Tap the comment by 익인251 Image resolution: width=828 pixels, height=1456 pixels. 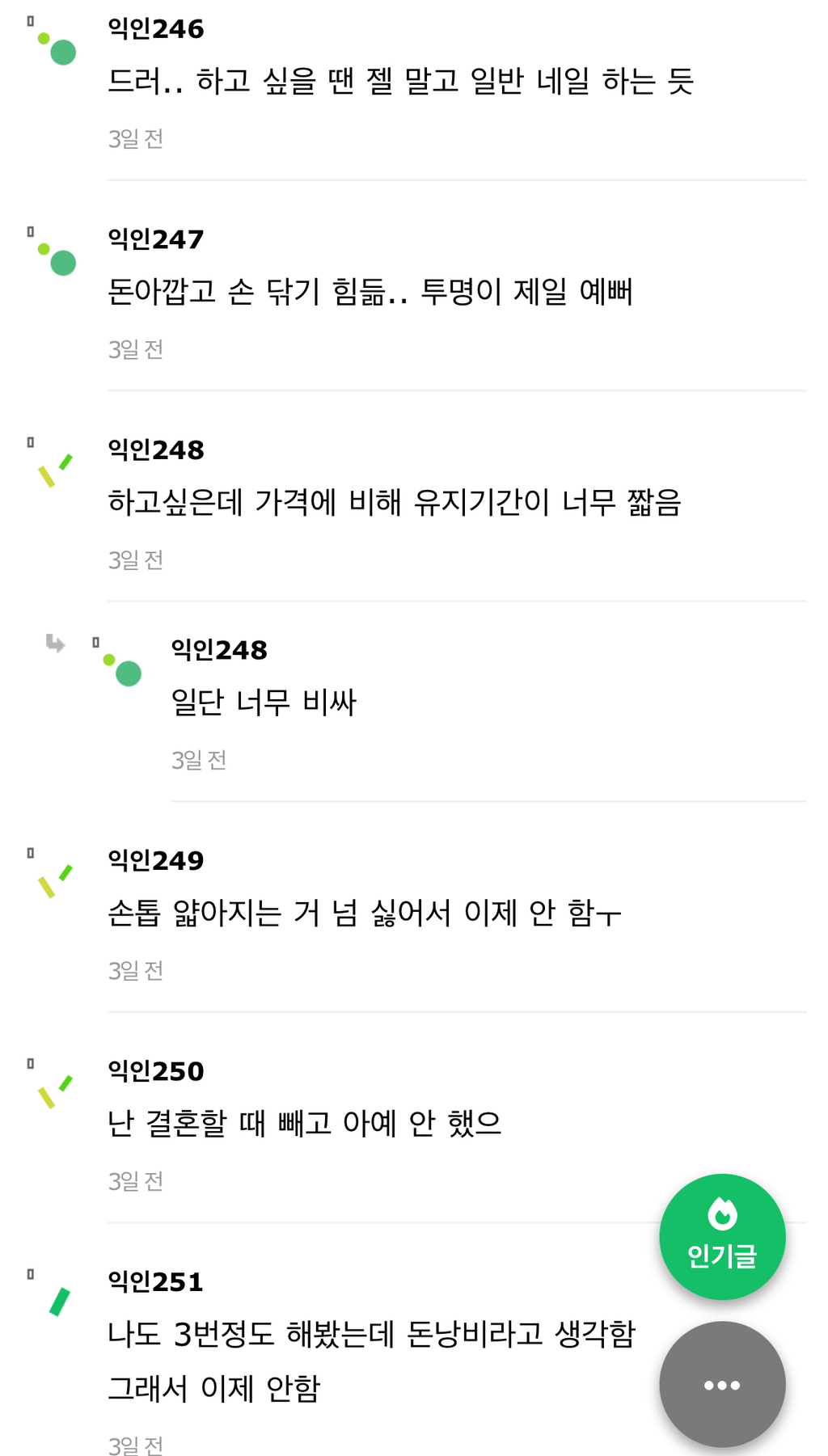click(370, 1334)
